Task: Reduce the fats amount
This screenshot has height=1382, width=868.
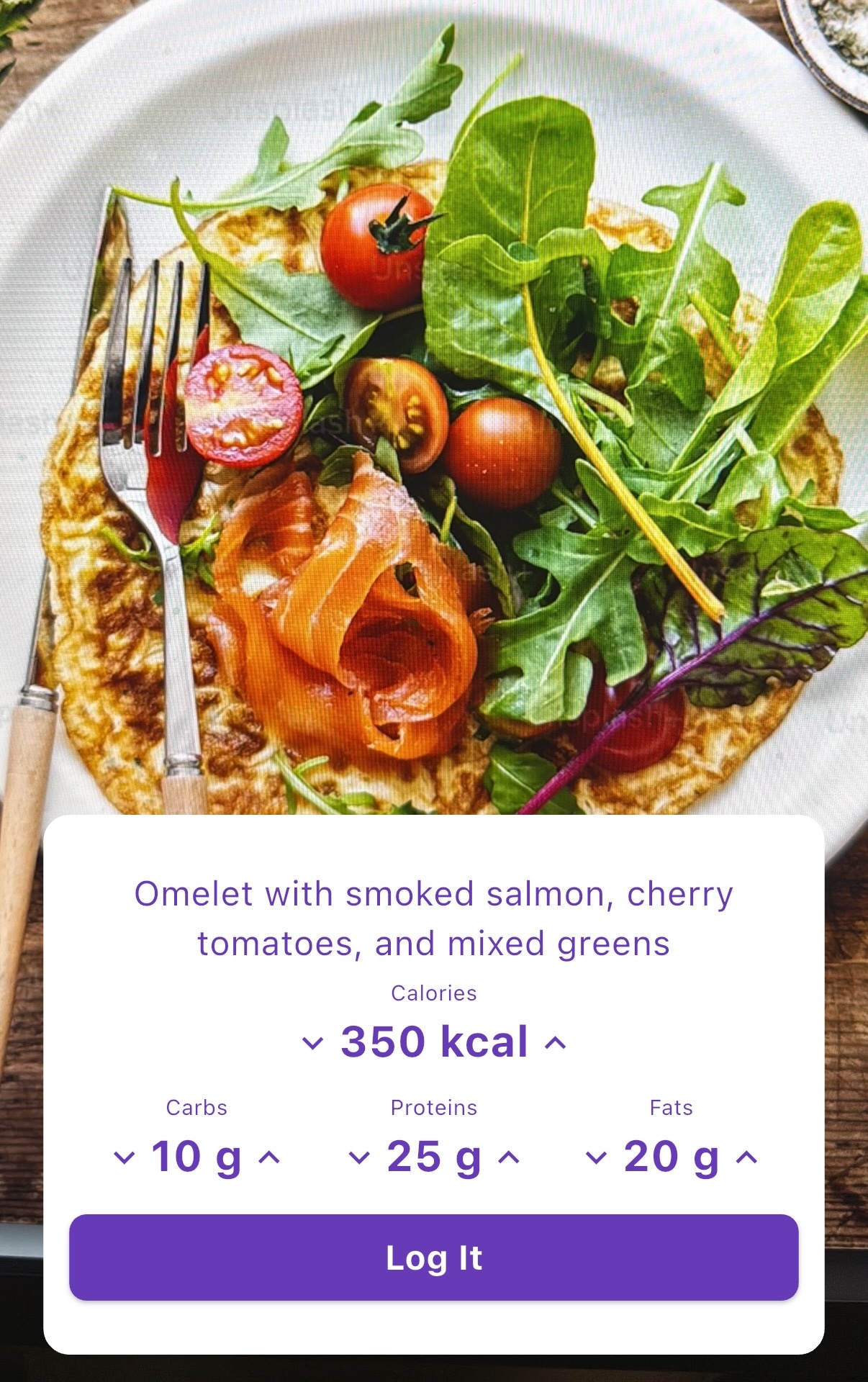Action: (596, 1157)
